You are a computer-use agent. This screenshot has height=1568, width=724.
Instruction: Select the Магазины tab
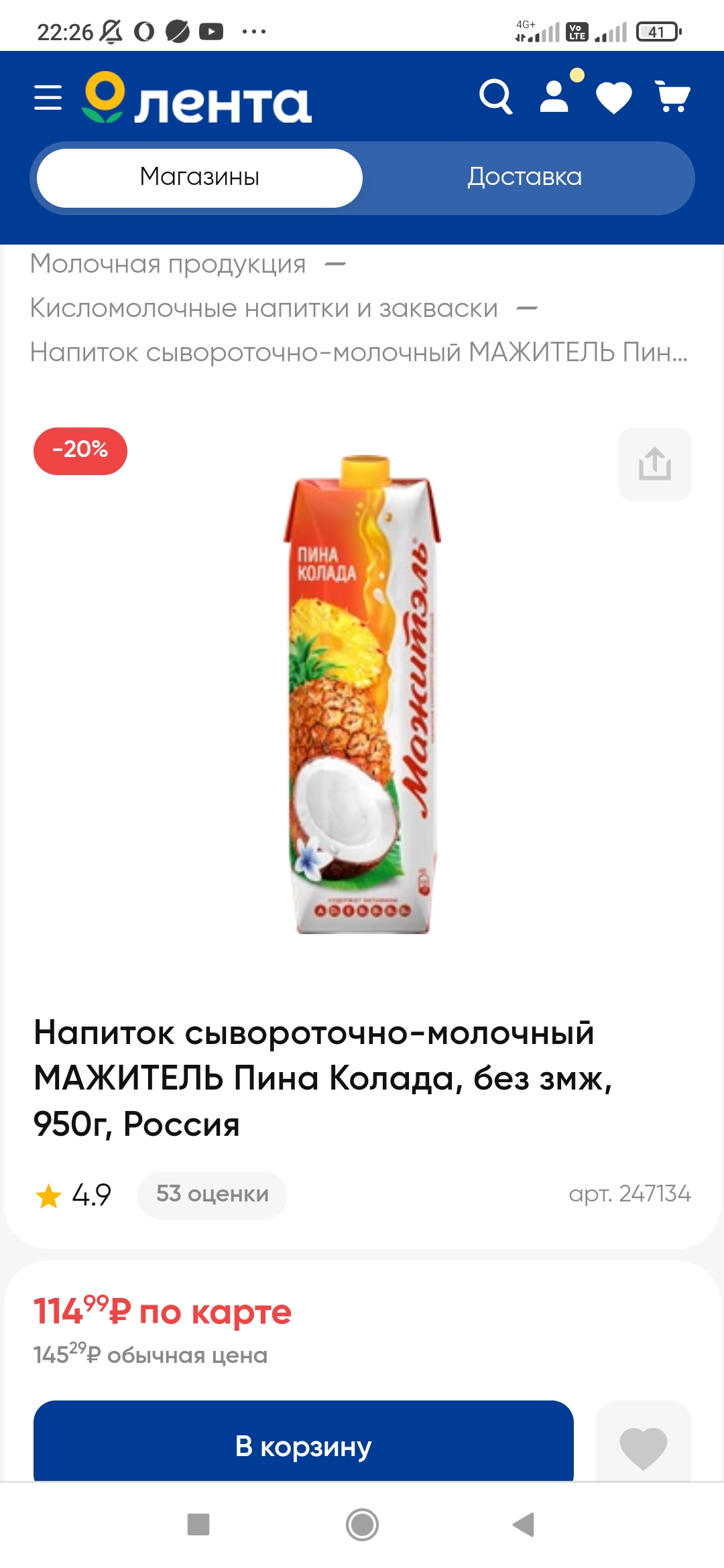click(200, 178)
